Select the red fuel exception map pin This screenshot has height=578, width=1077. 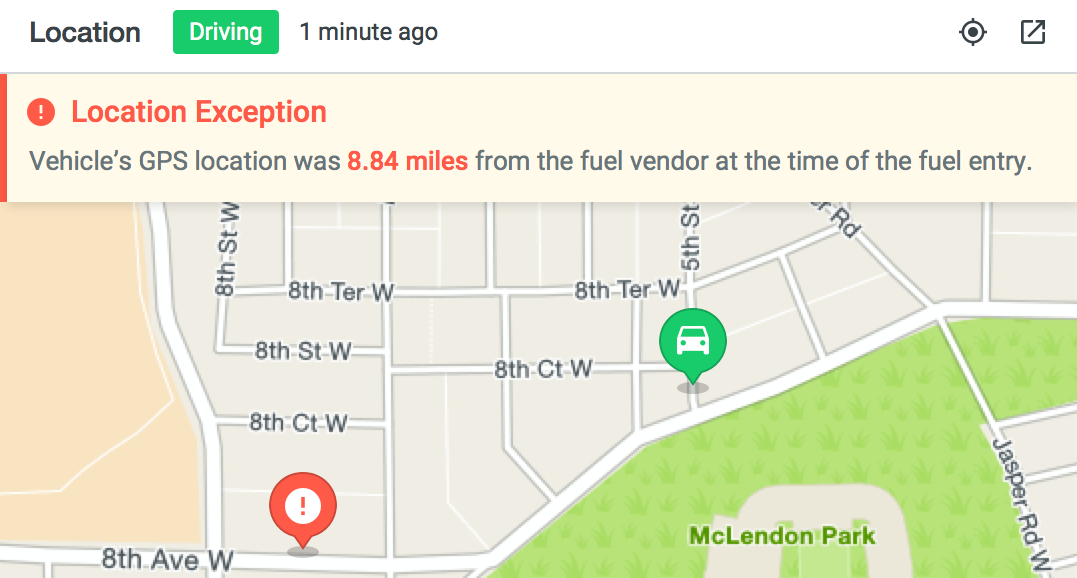coord(303,507)
